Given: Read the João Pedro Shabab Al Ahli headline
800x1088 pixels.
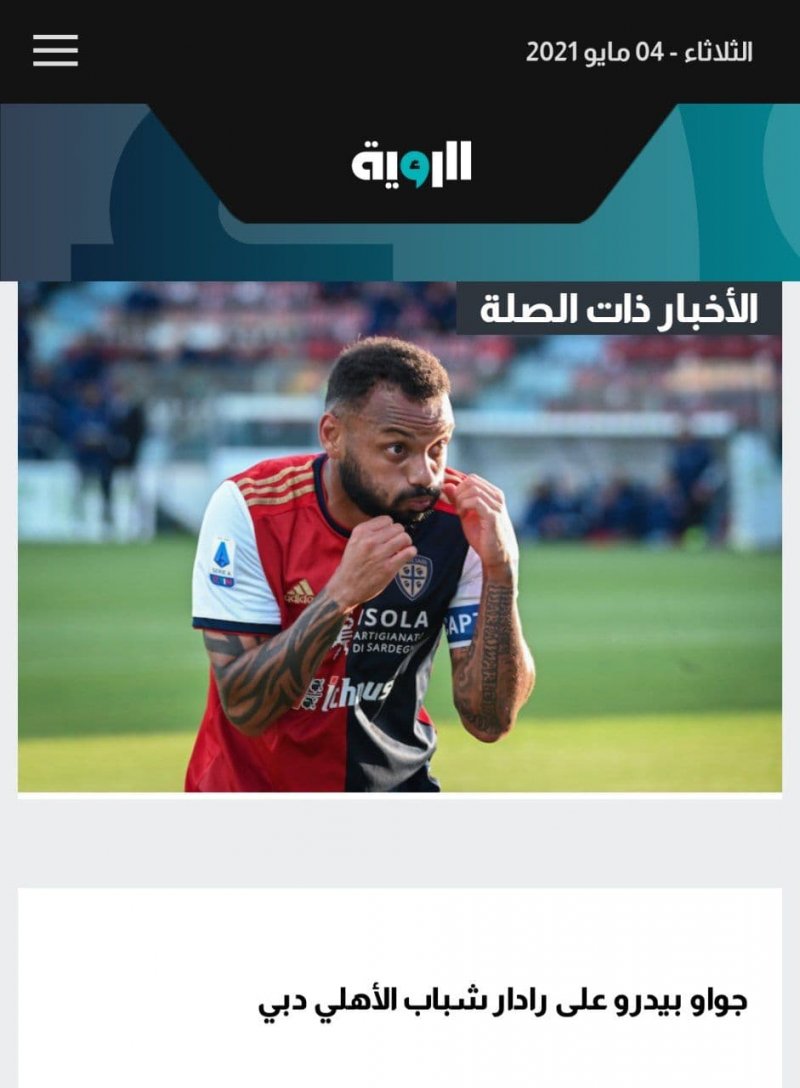Looking at the screenshot, I should point(503,1001).
